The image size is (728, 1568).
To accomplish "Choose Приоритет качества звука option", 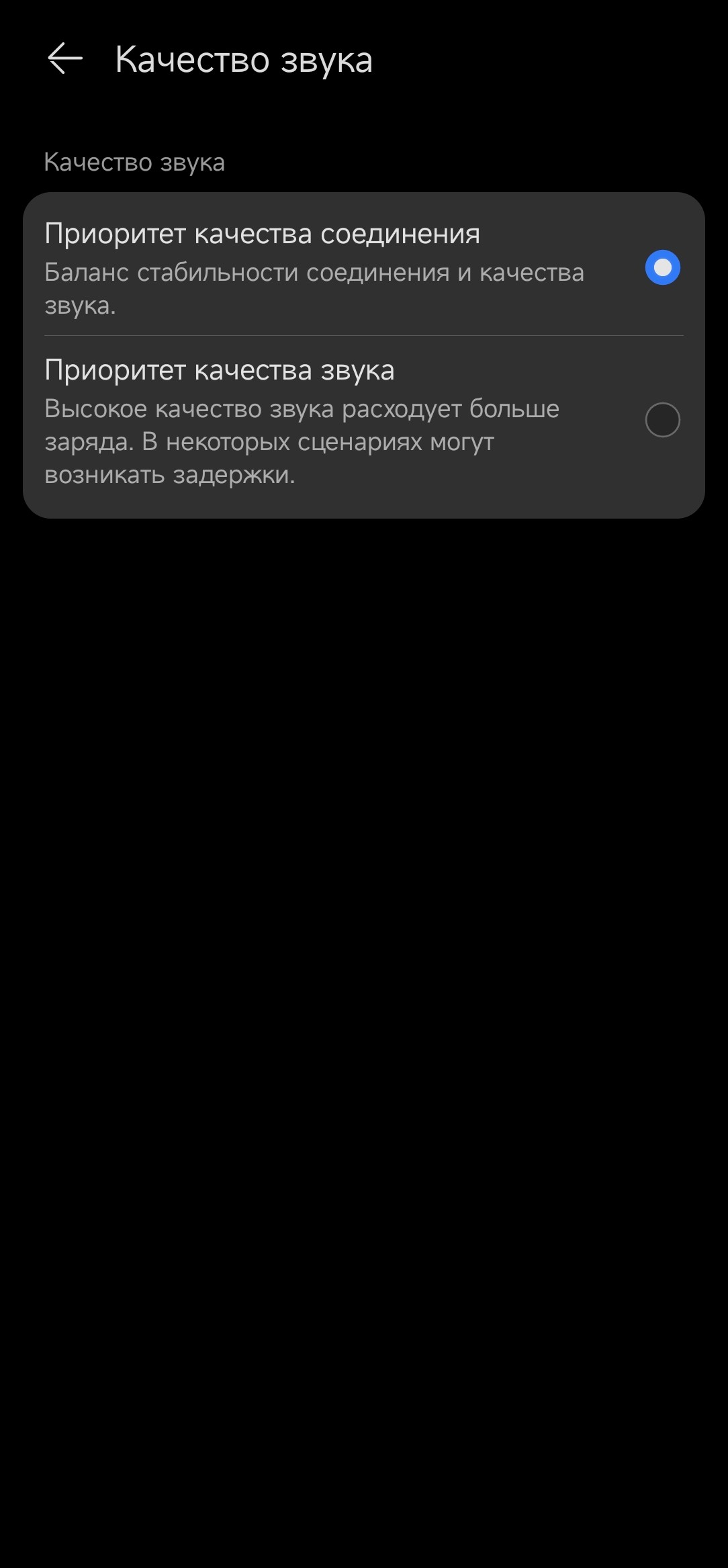I will 662,420.
